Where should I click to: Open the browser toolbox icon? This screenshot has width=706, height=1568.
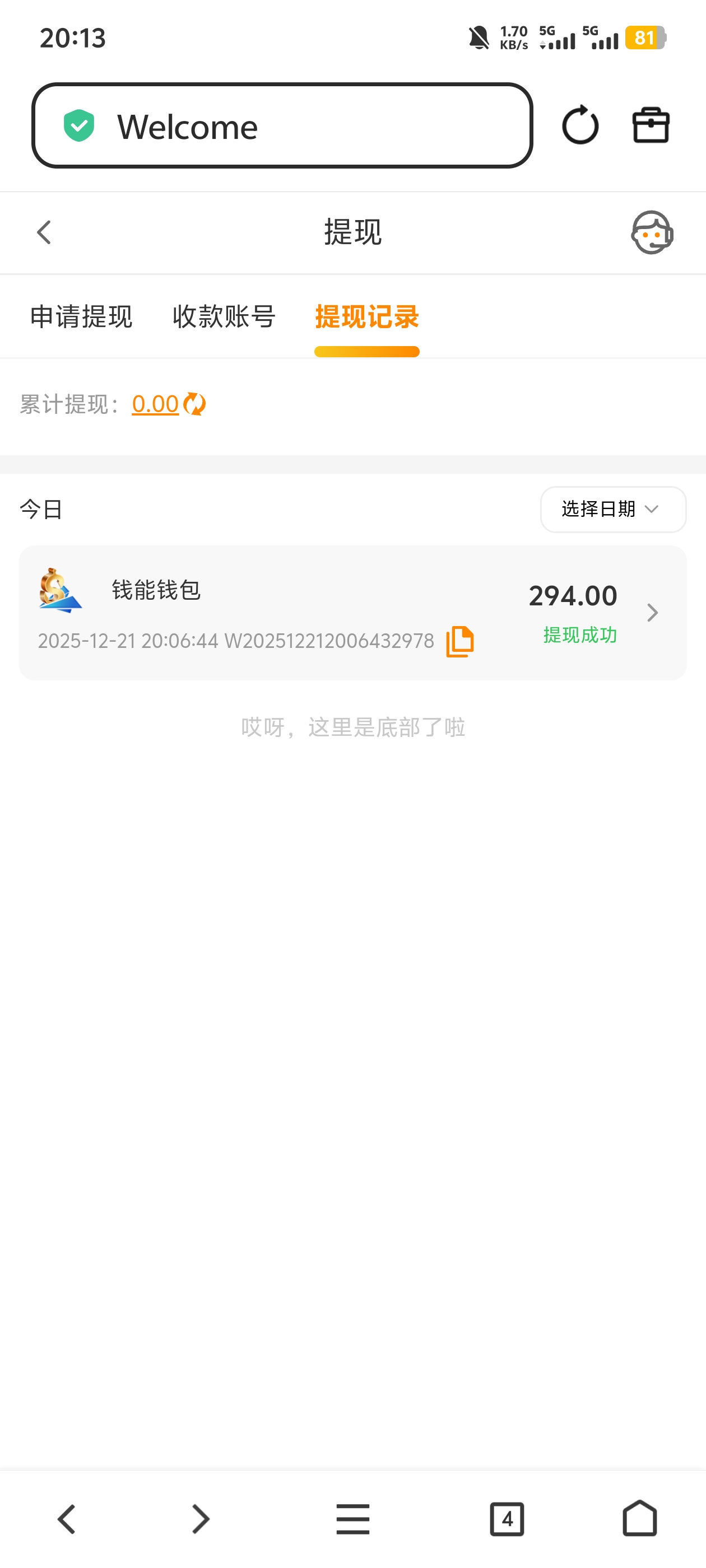651,125
